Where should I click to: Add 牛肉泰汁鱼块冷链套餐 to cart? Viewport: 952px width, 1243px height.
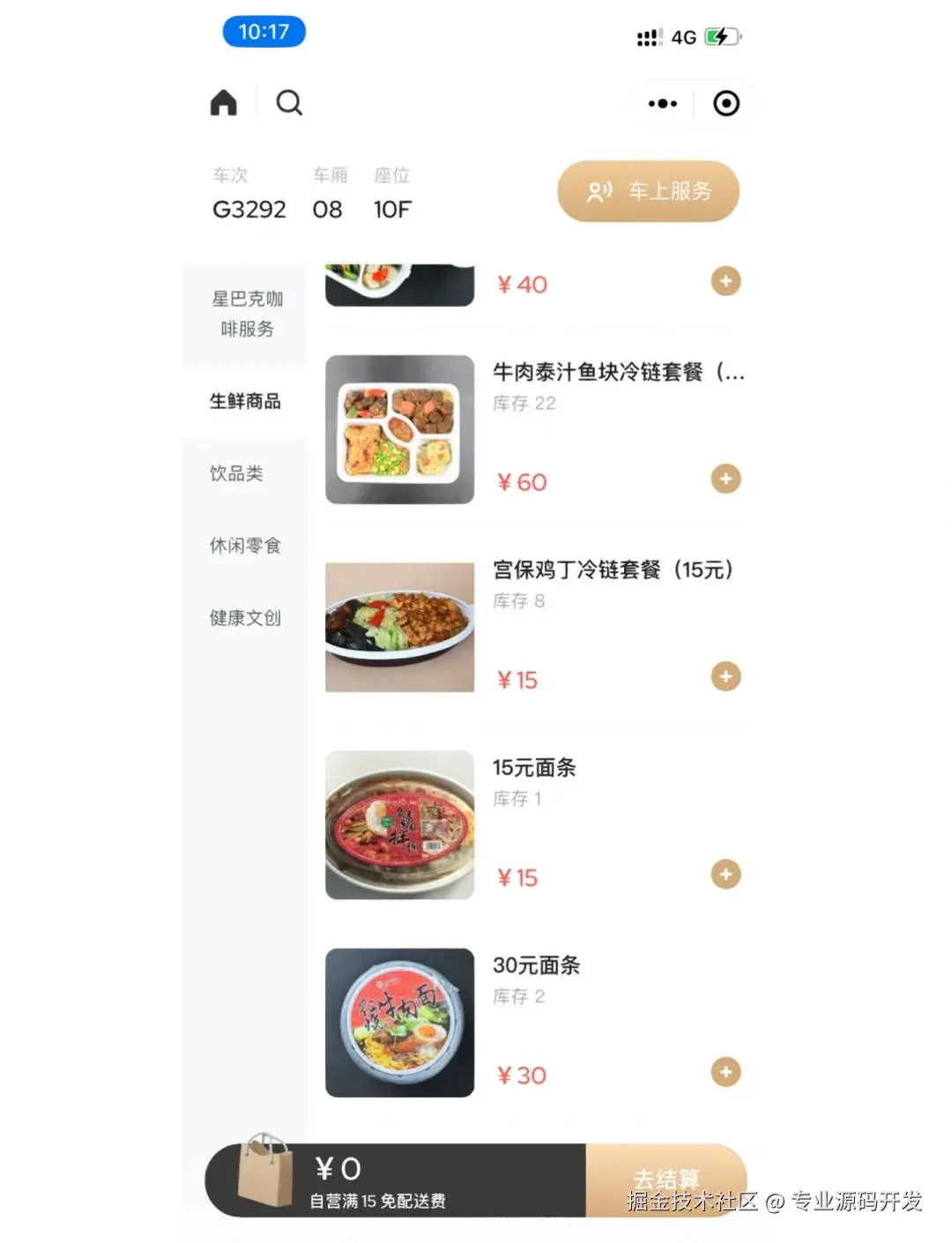pos(725,480)
